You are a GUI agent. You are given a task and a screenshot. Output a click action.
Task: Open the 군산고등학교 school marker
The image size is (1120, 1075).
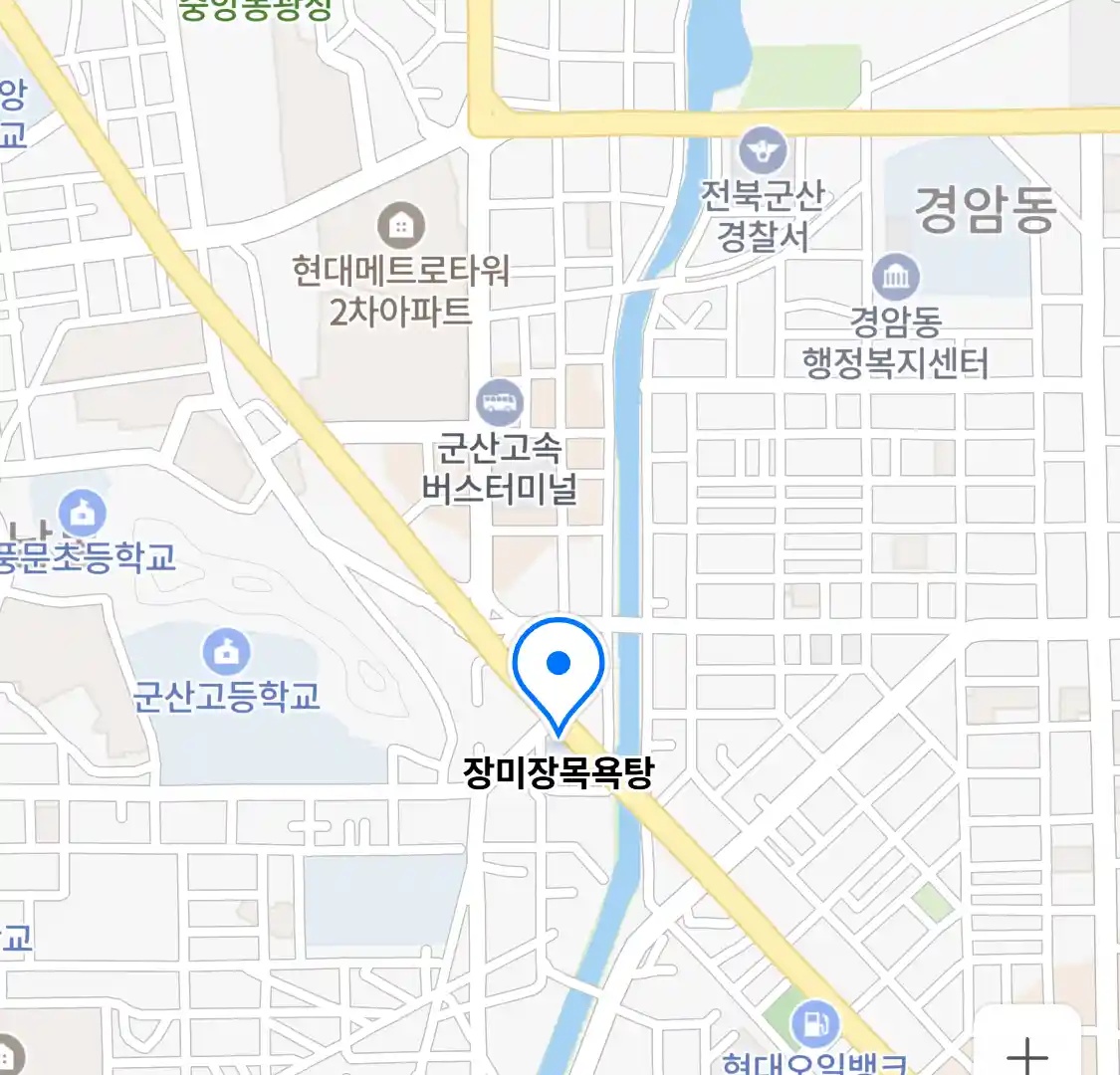(x=226, y=653)
